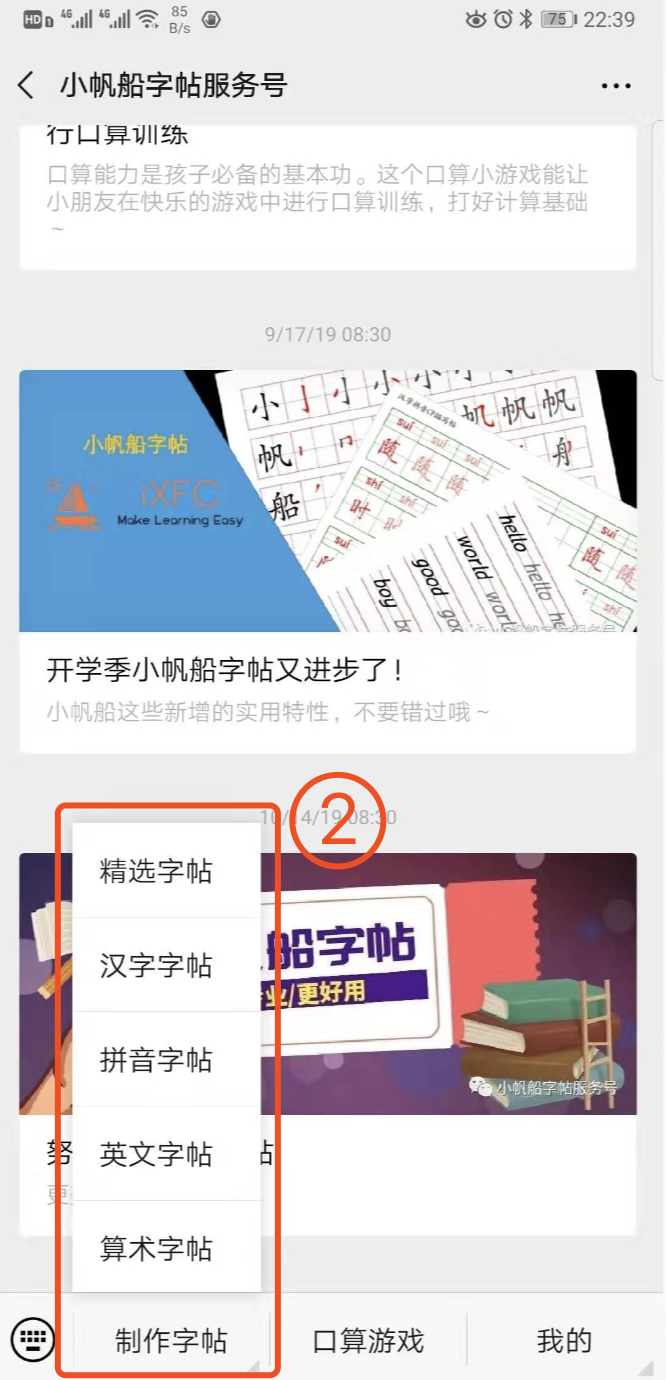The image size is (666, 1380).
Task: Open the three-dot overflow menu
Action: click(x=616, y=87)
